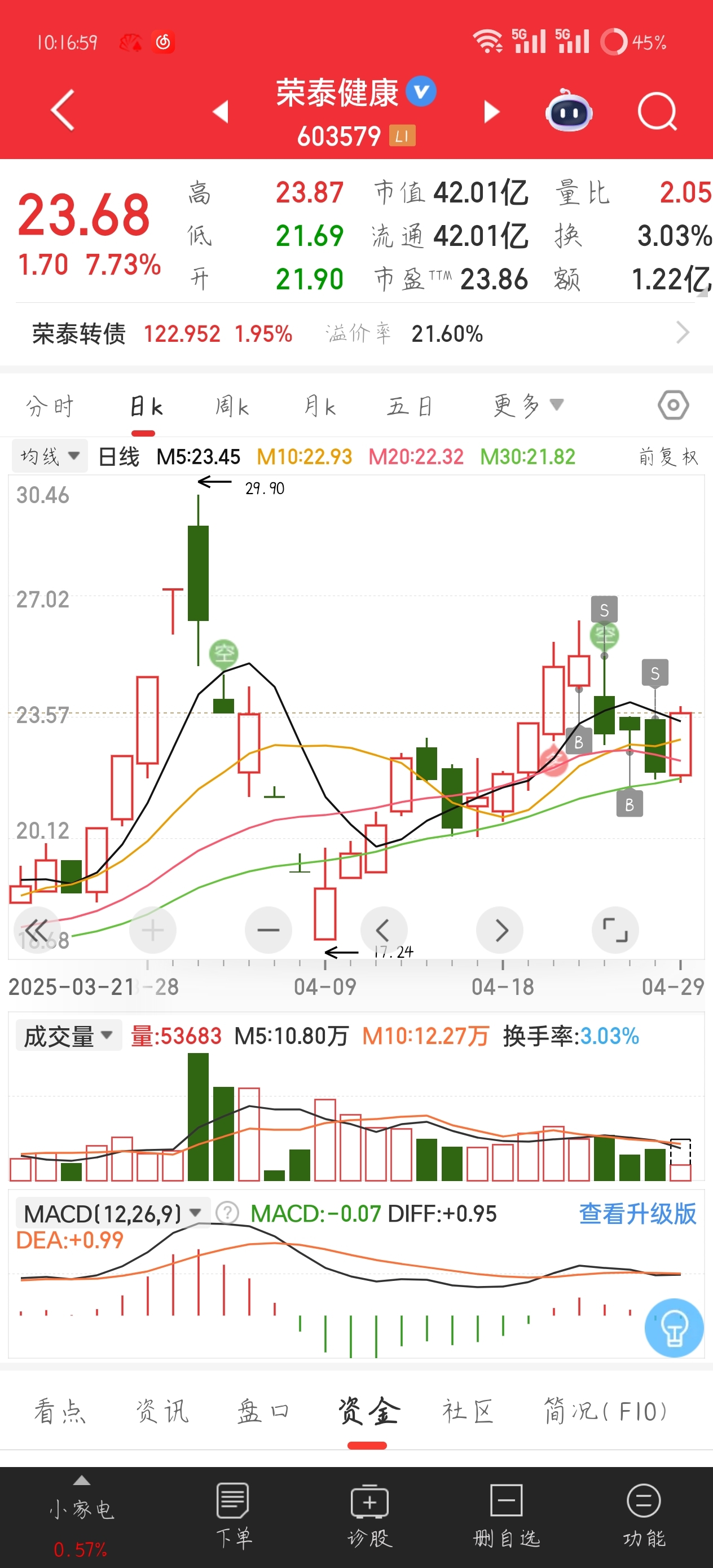Open the 成交量 indicator dropdown

pos(68,1036)
